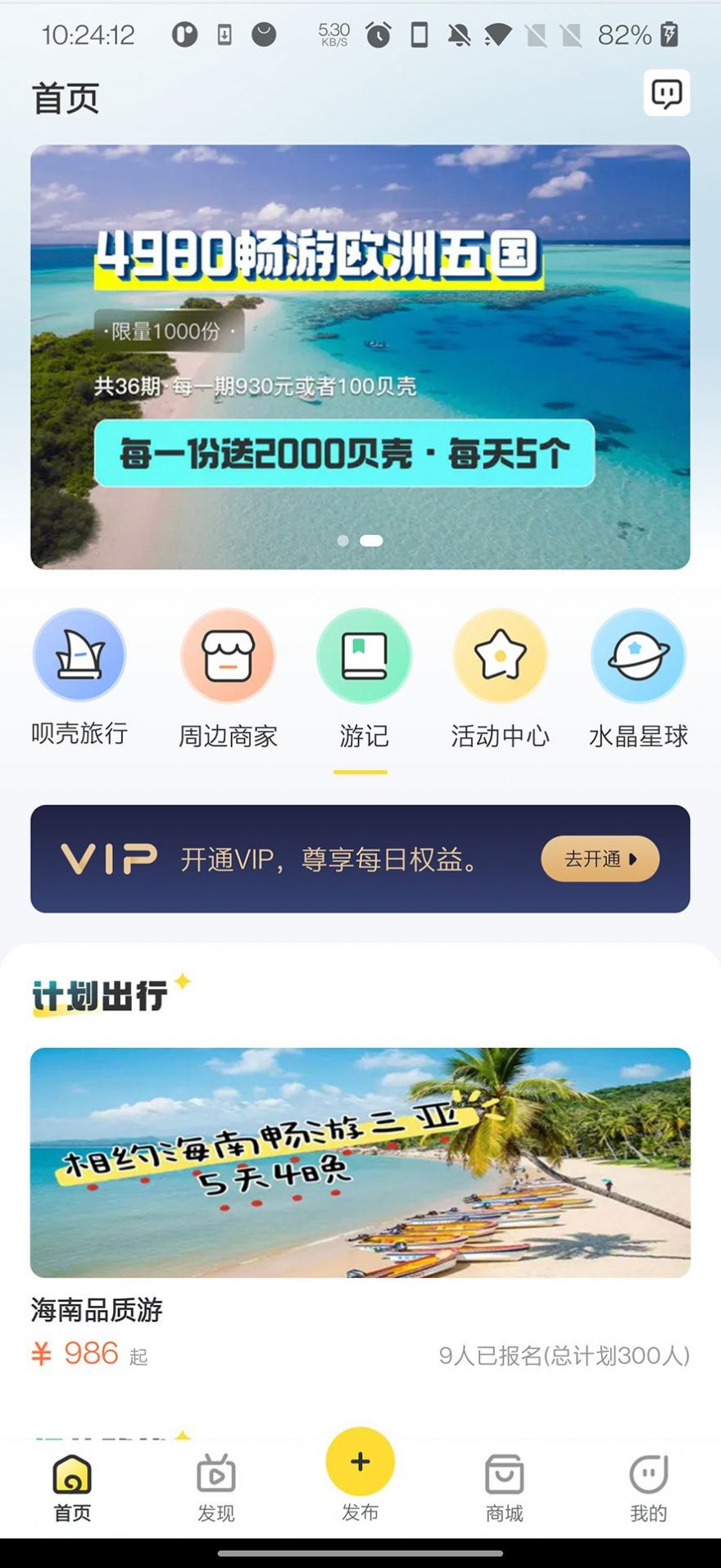This screenshot has height=1568, width=721.
Task: Switch to the 发现 tab
Action: pyautogui.click(x=216, y=1488)
